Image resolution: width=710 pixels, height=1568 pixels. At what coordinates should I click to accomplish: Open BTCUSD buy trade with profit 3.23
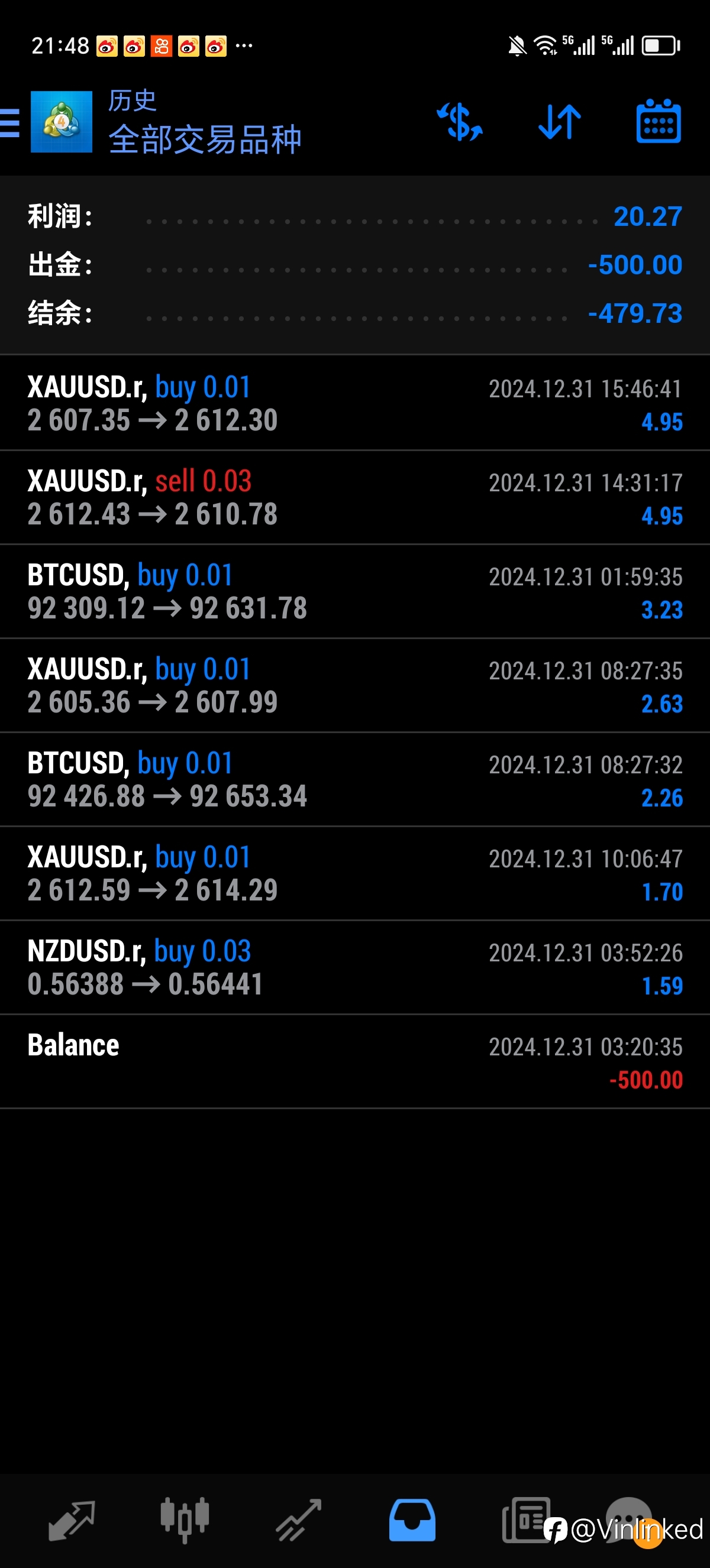tap(355, 592)
